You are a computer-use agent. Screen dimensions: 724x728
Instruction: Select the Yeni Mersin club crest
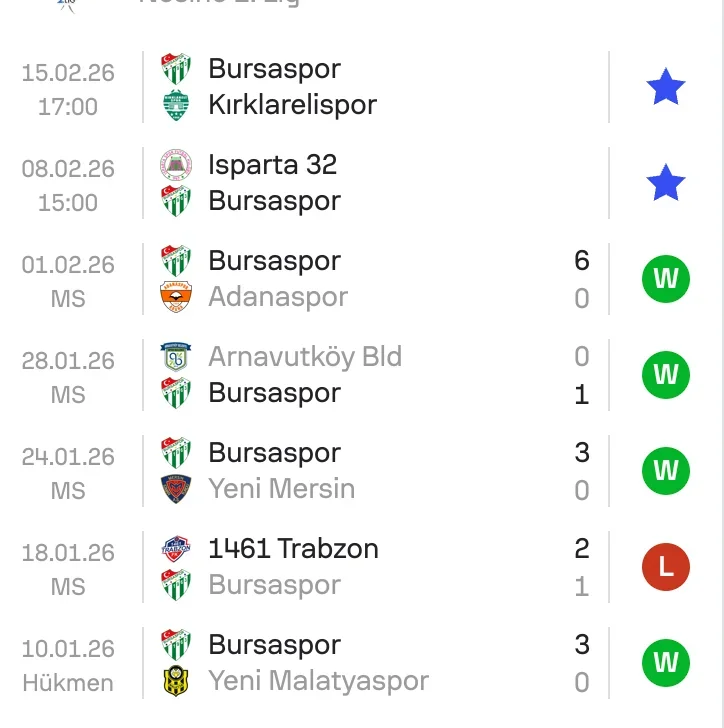tap(178, 485)
